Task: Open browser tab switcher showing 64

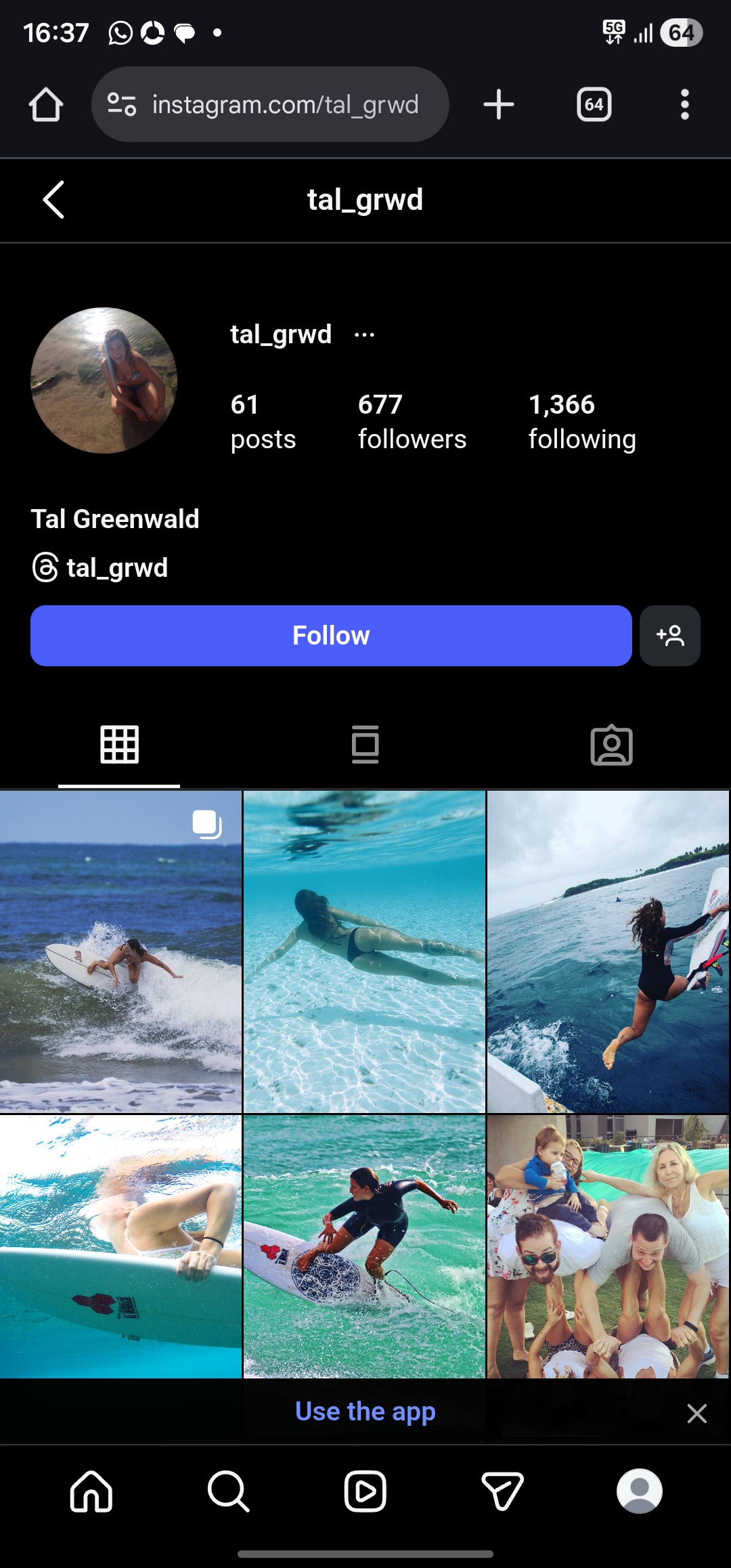Action: click(x=594, y=105)
